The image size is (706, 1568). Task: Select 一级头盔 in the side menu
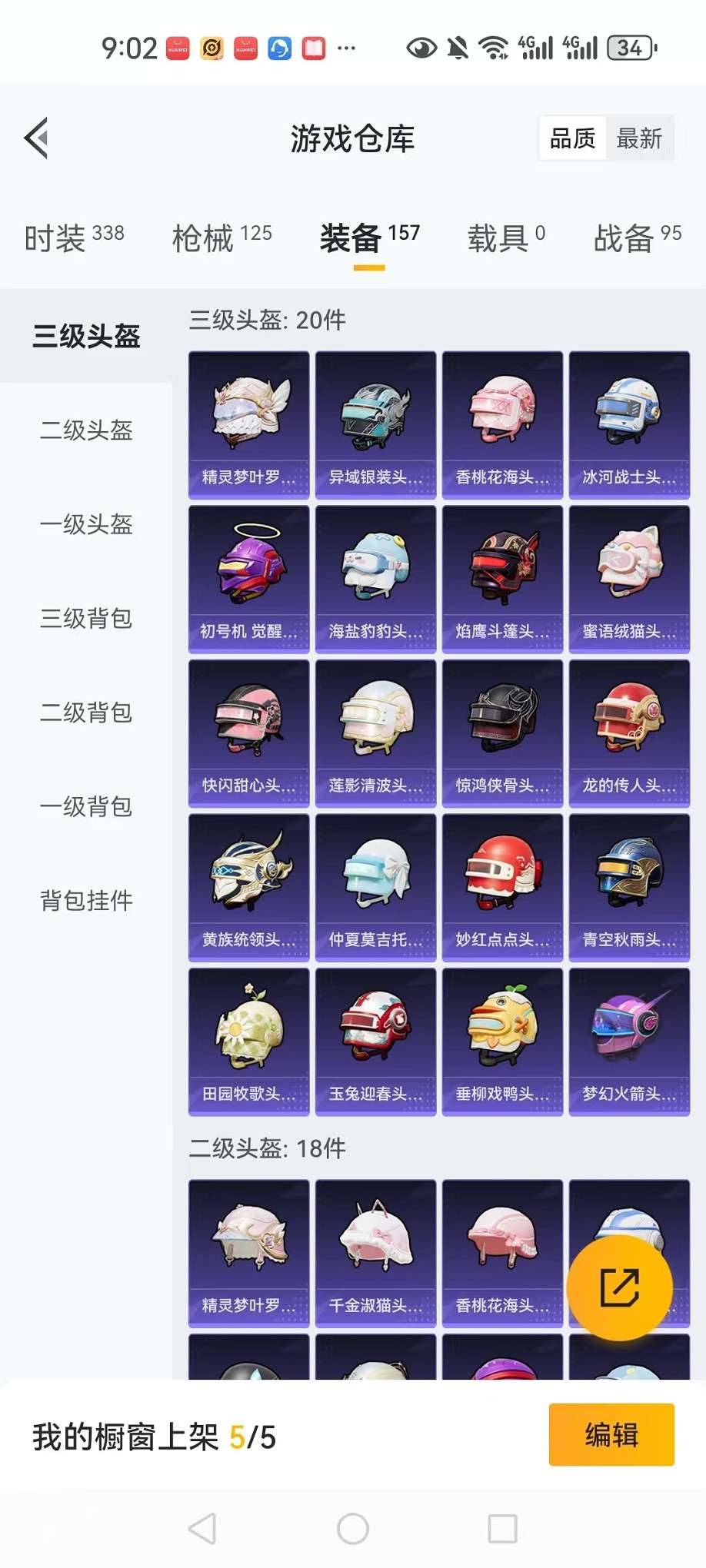pos(86,524)
